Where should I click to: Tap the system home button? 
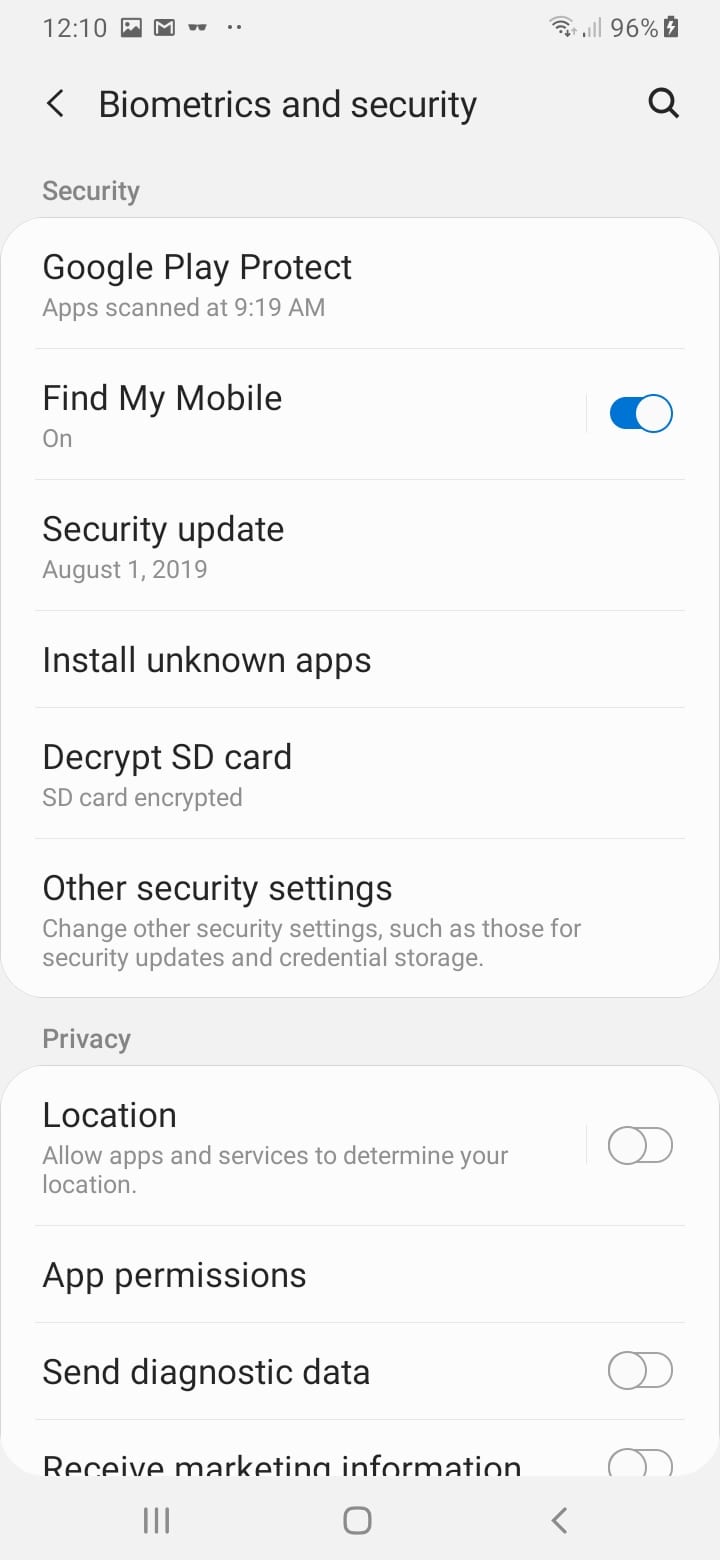[357, 1520]
